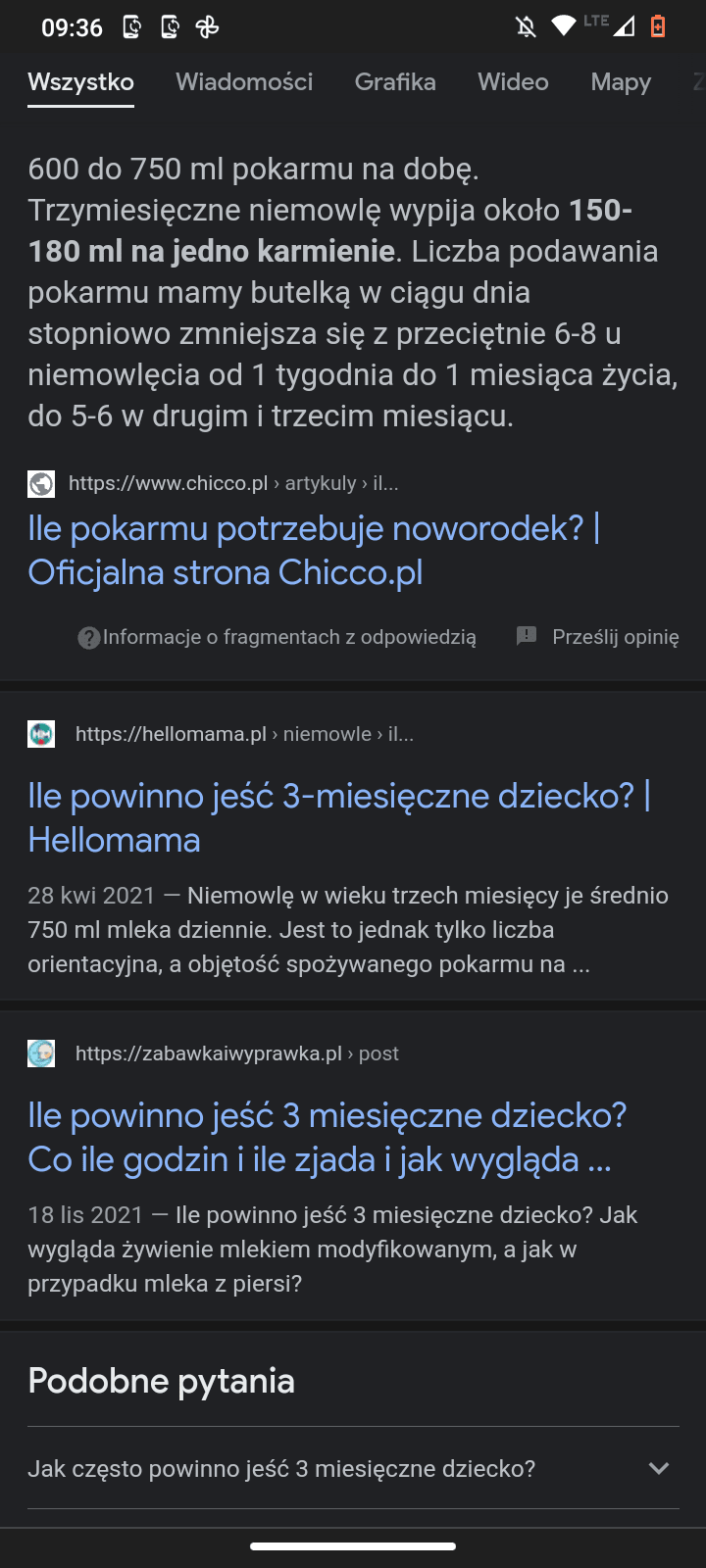Open the Hellomama article link
The image size is (706, 1568).
(340, 816)
